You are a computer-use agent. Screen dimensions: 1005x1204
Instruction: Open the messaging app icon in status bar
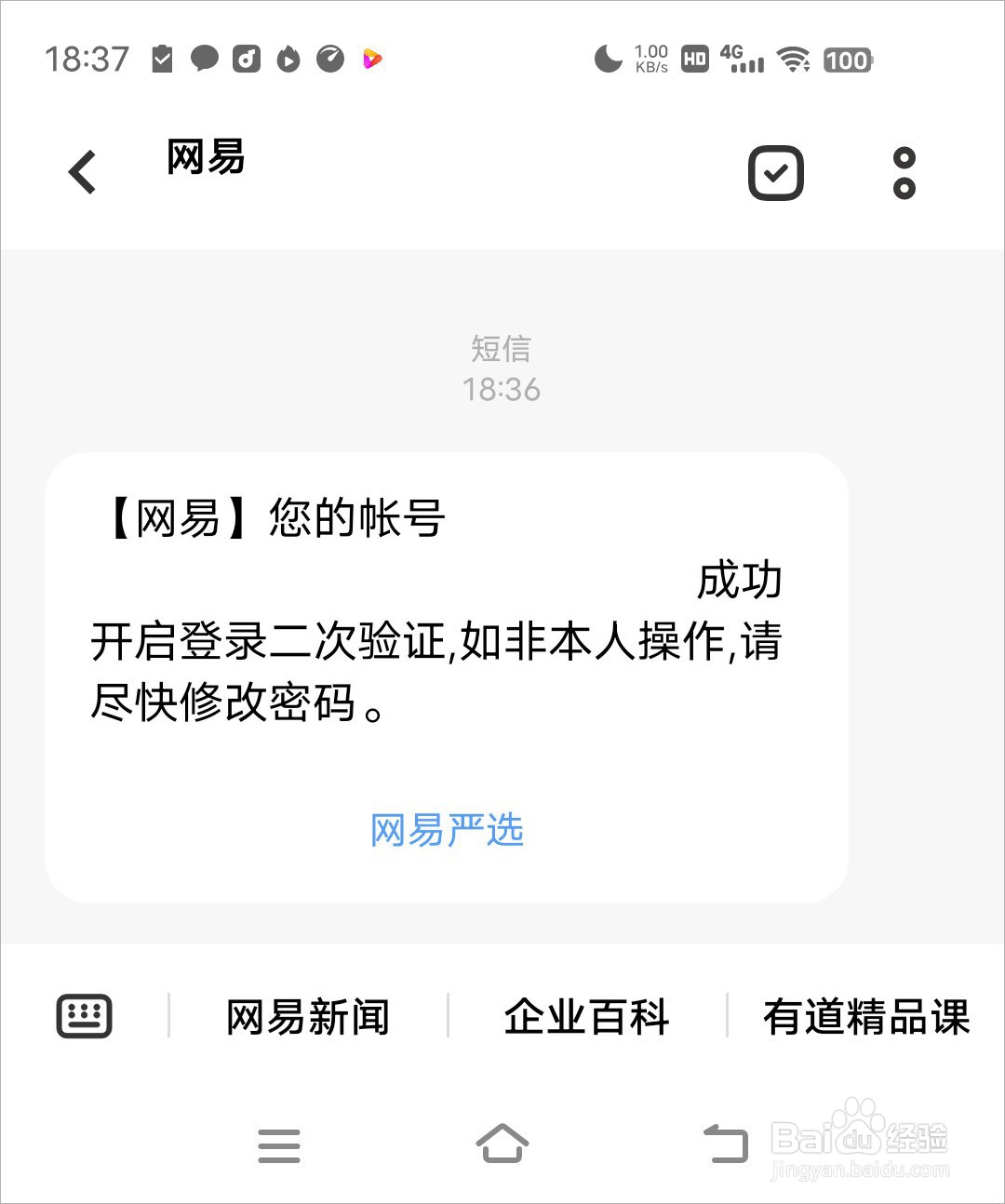click(204, 60)
